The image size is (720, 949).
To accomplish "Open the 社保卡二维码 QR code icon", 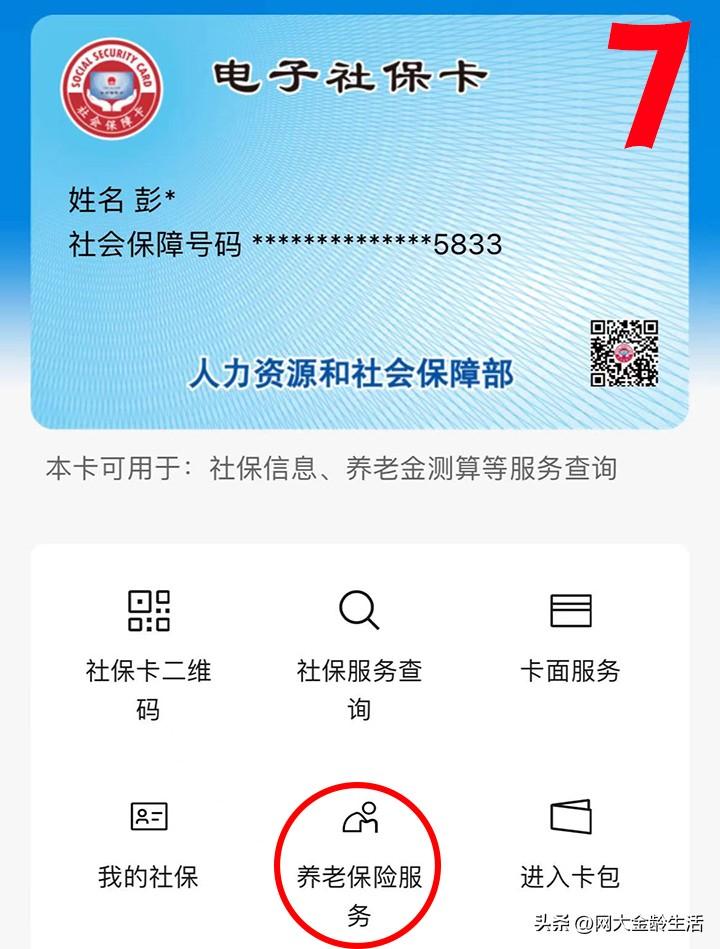I will (148, 612).
